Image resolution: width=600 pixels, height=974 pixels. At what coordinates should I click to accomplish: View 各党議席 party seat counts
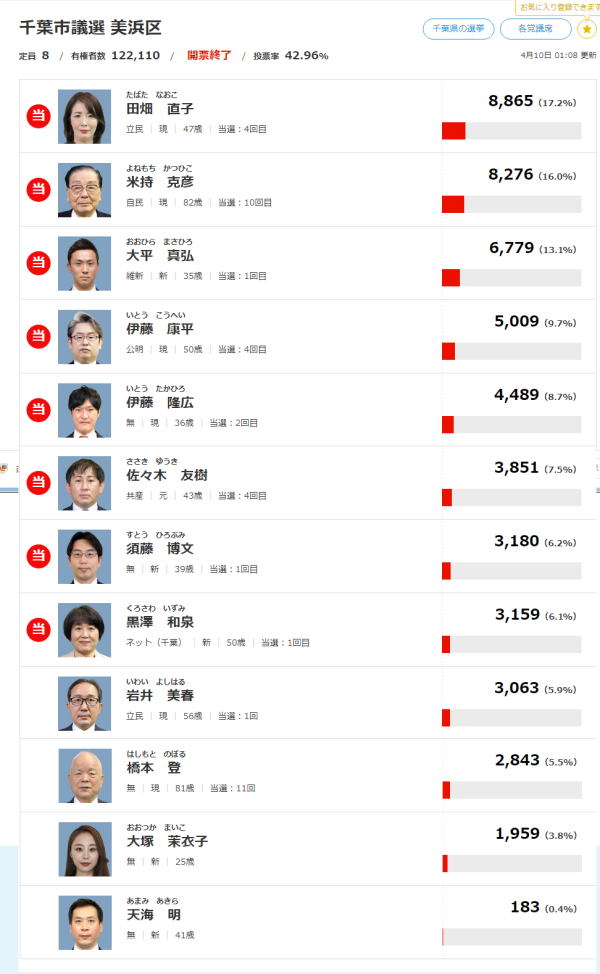point(536,29)
